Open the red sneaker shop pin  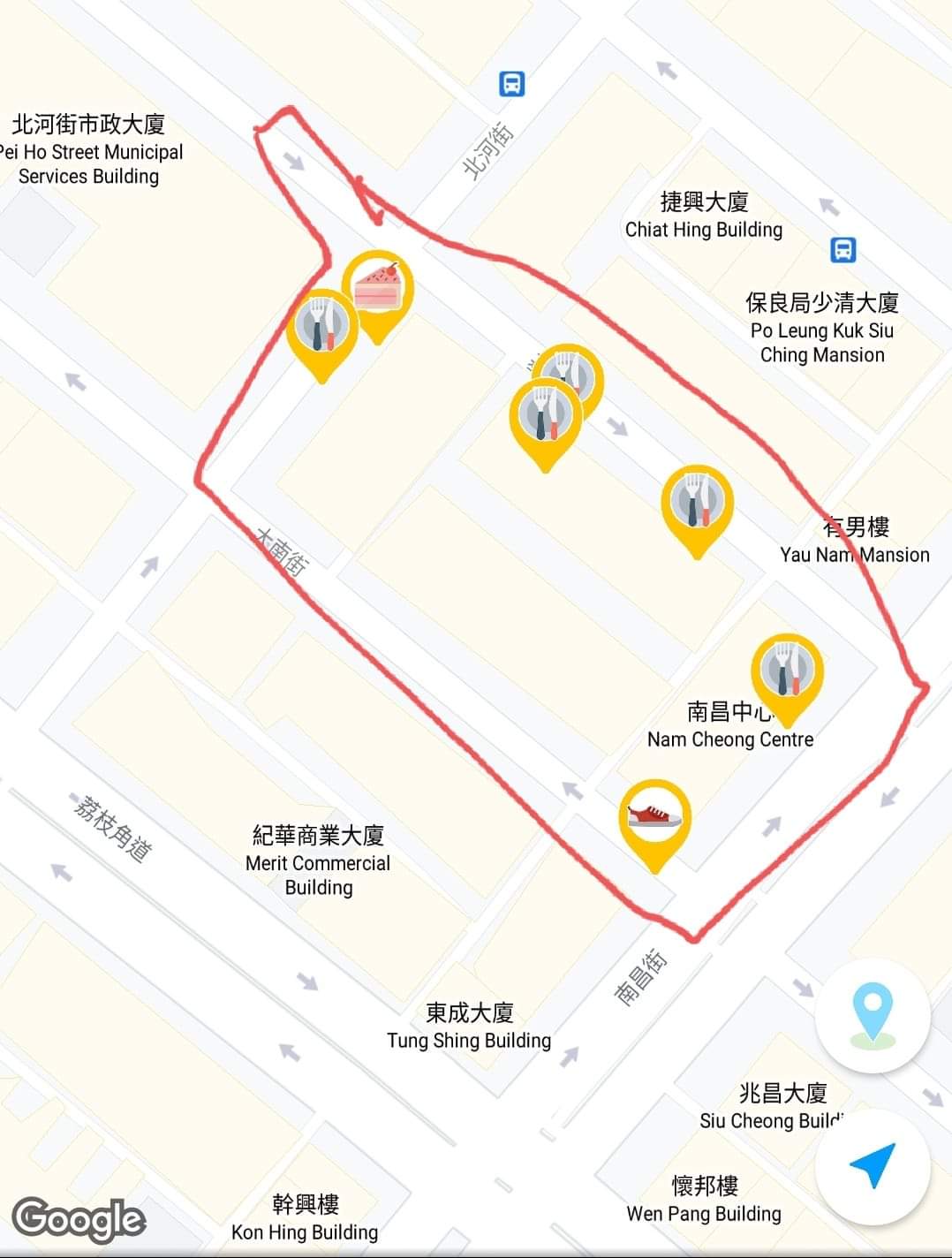654,816
